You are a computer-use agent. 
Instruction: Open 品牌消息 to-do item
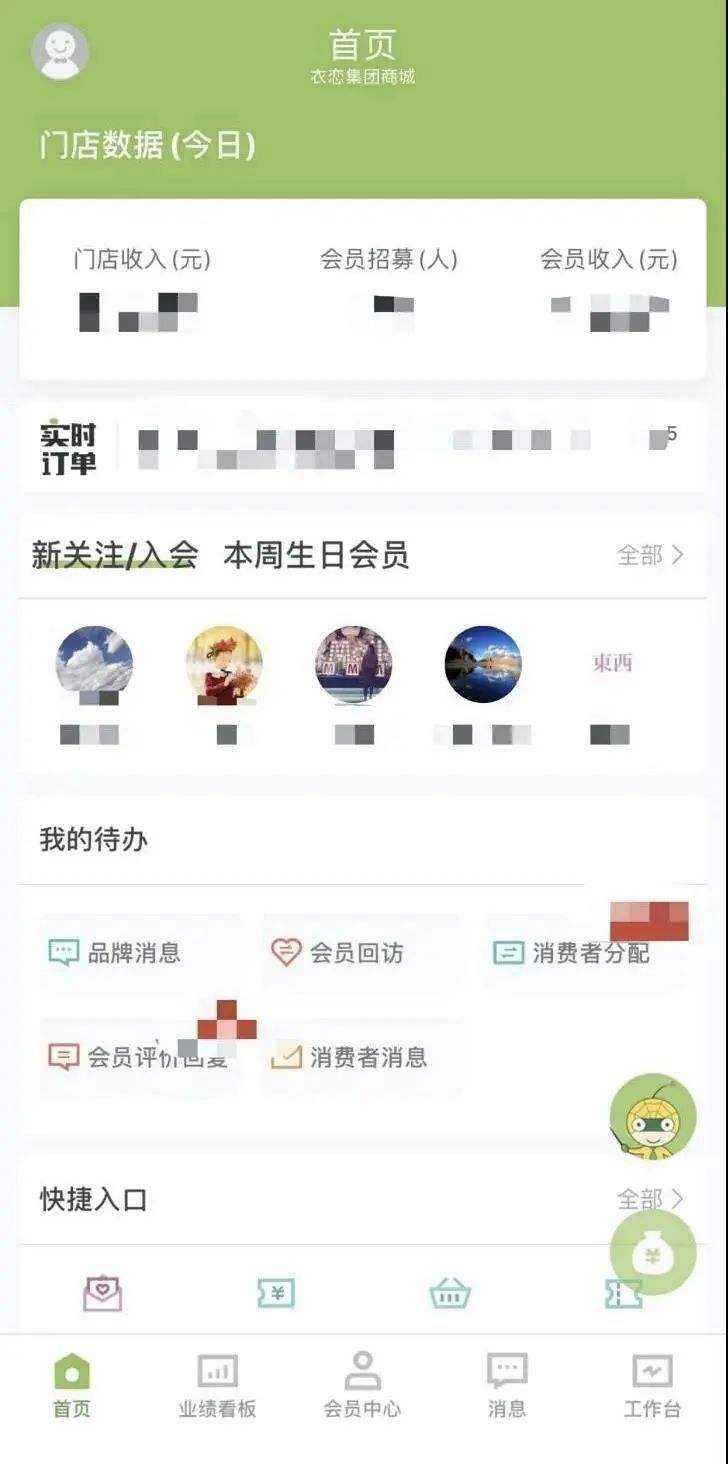point(116,953)
